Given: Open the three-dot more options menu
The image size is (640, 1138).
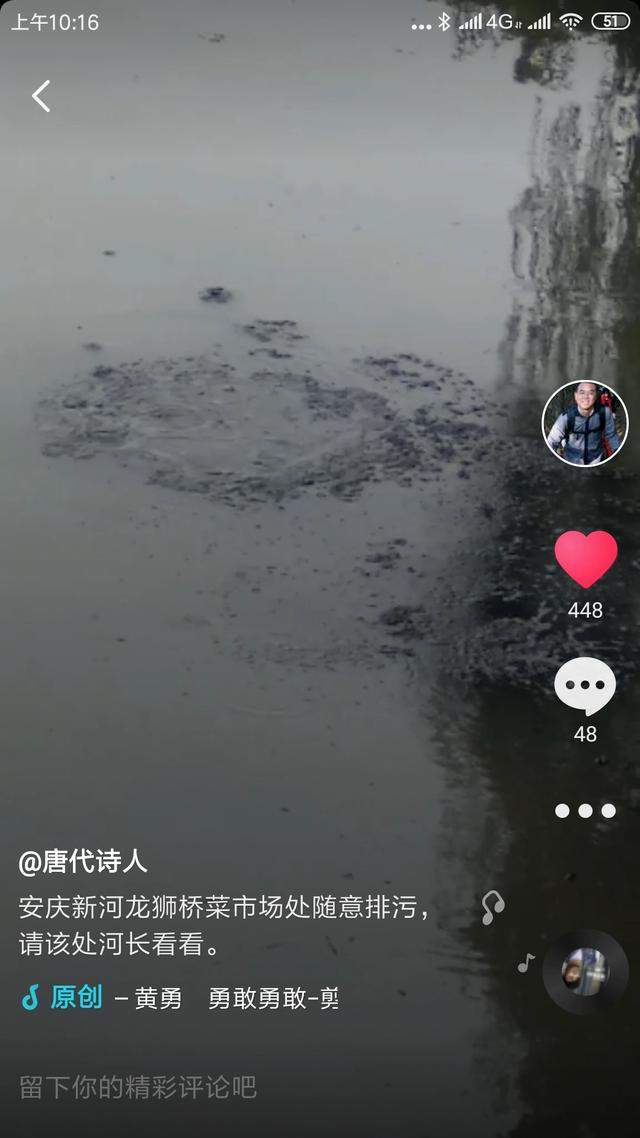Looking at the screenshot, I should [x=585, y=811].
